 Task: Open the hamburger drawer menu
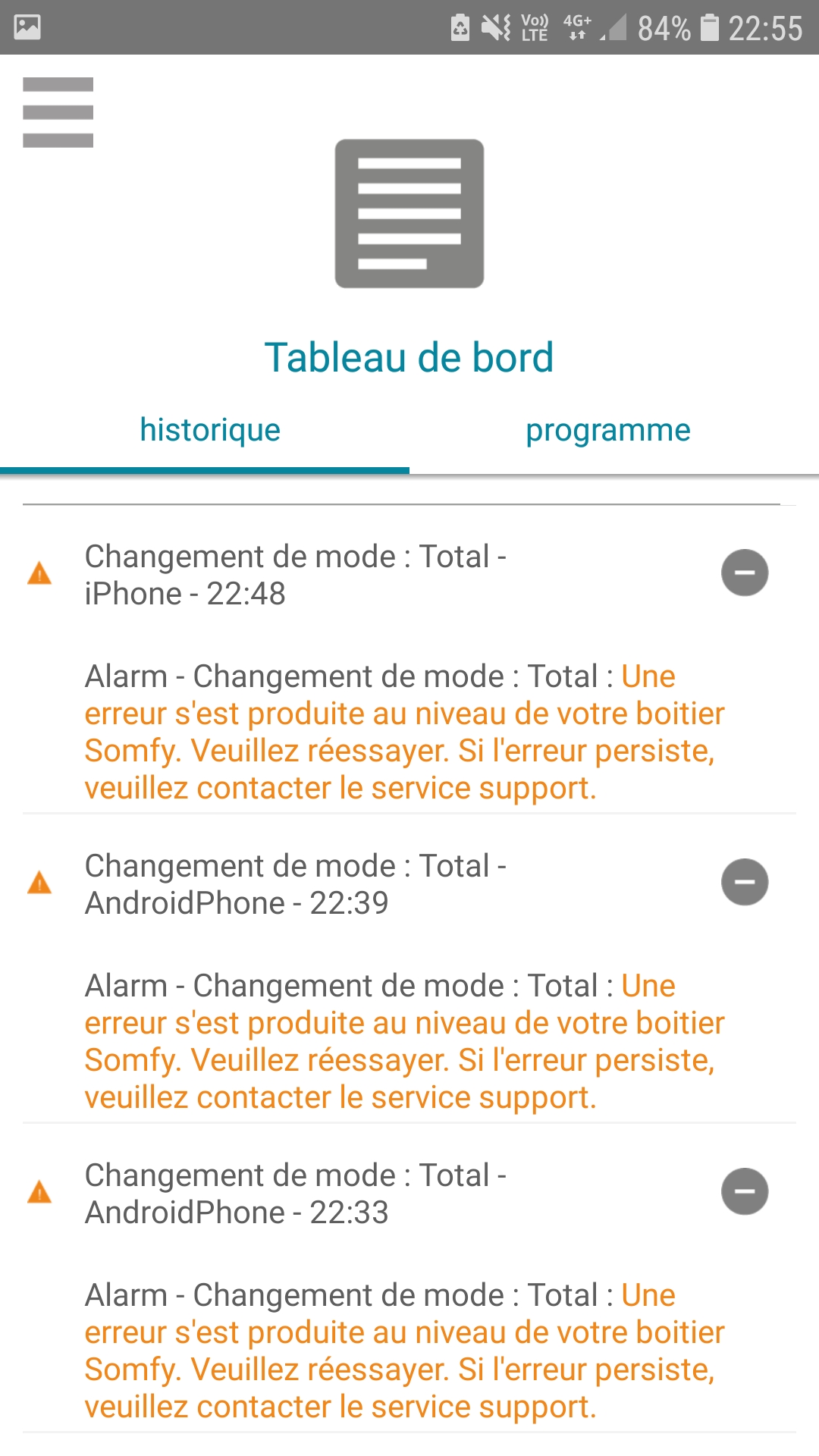[58, 112]
